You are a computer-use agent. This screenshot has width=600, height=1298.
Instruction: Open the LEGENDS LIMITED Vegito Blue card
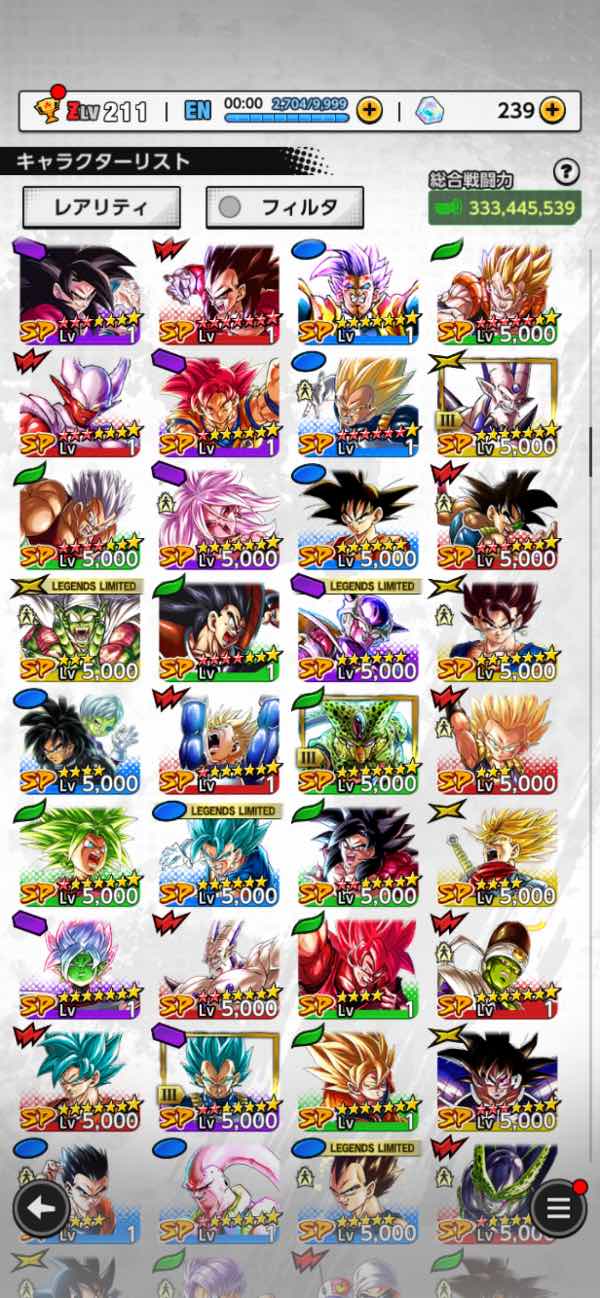coord(219,854)
